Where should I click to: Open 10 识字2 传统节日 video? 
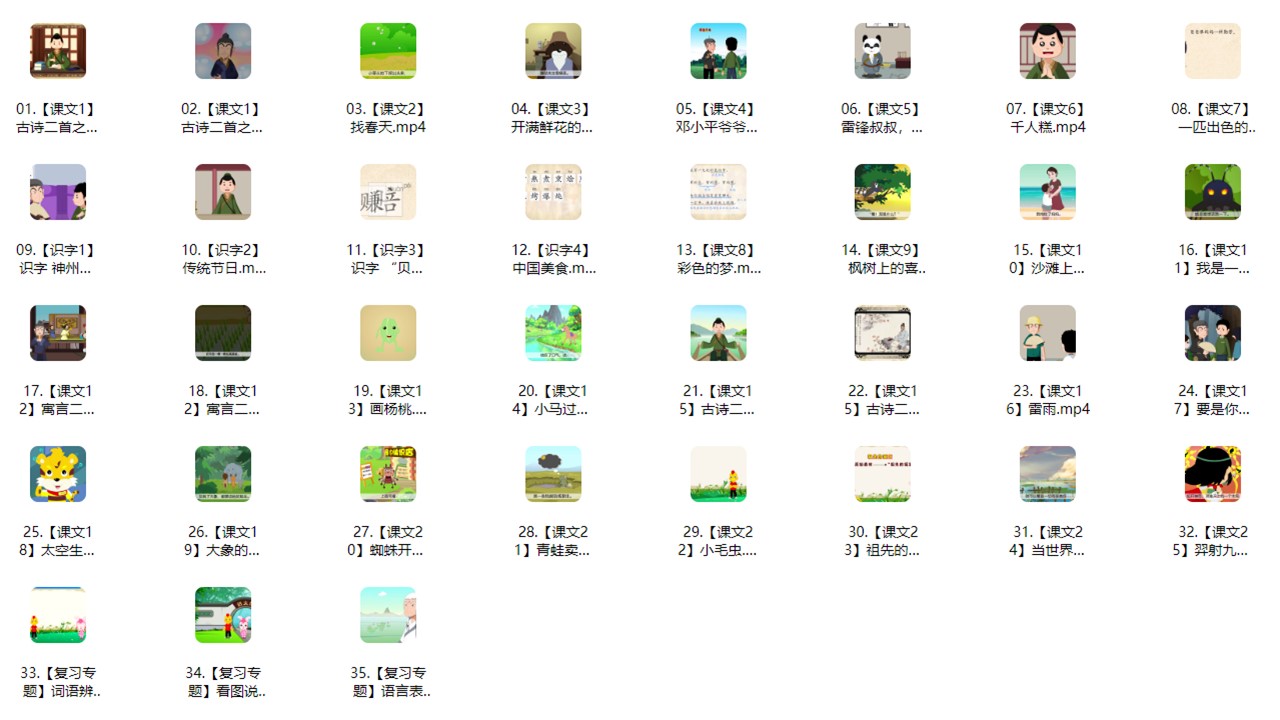(x=223, y=193)
